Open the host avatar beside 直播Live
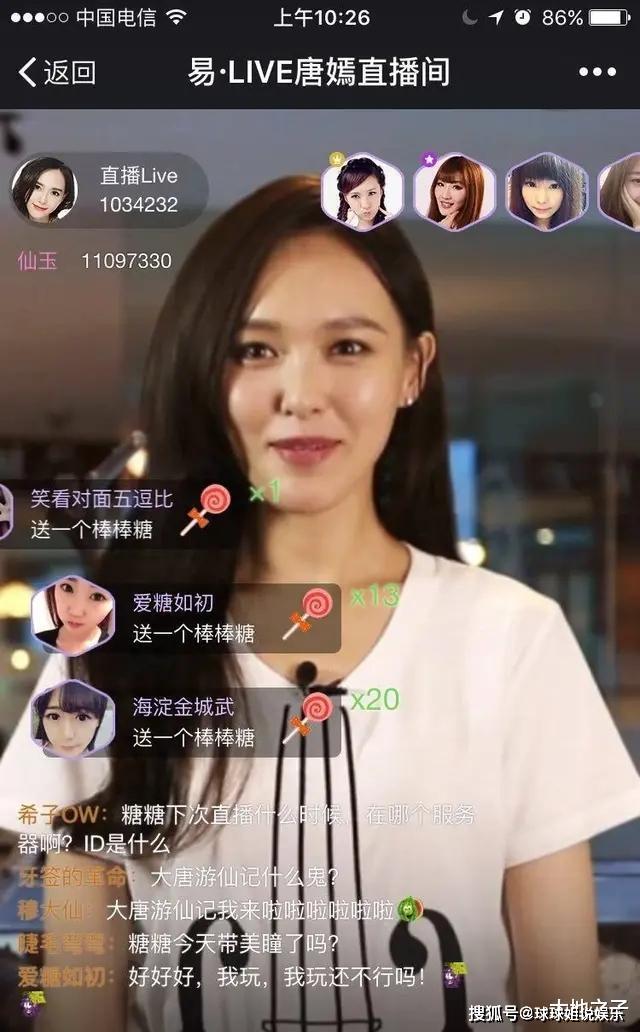This screenshot has width=640, height=1032. click(x=44, y=190)
